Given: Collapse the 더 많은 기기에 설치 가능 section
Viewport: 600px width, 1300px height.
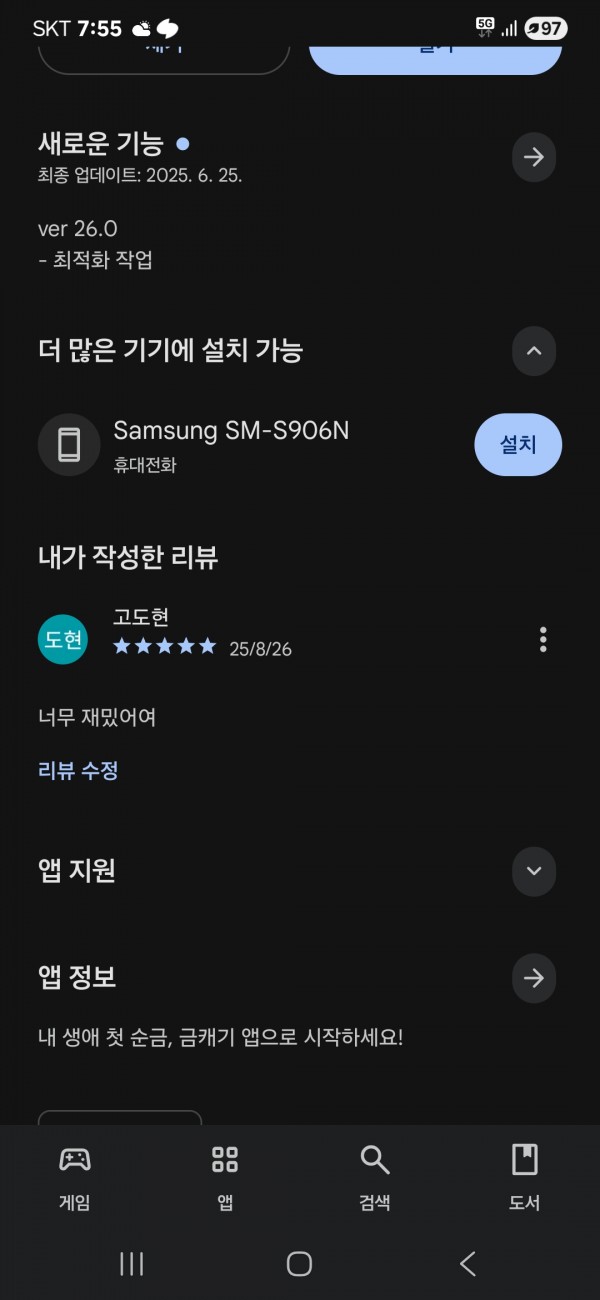Looking at the screenshot, I should pos(534,350).
